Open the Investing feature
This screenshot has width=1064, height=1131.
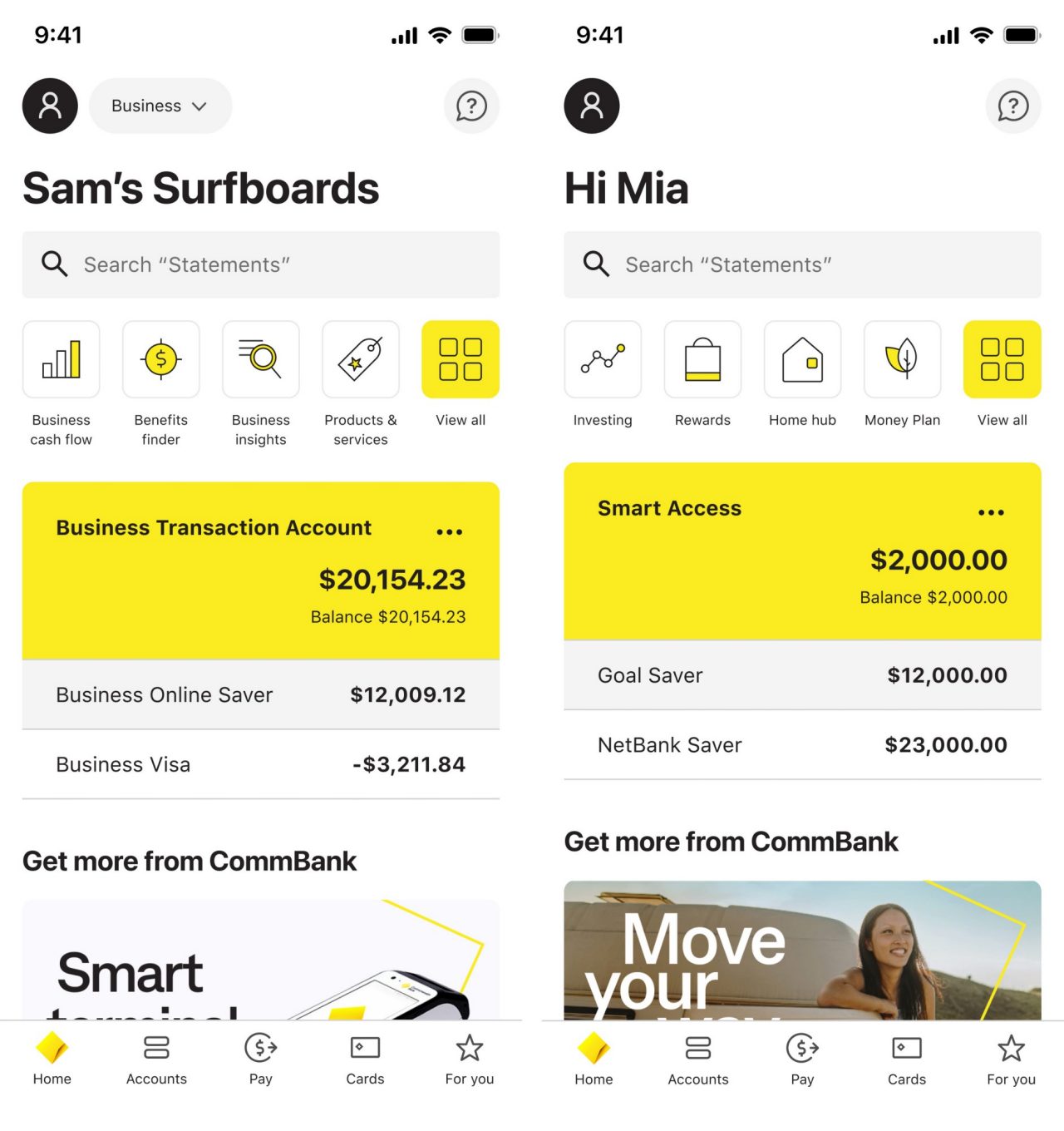(602, 359)
